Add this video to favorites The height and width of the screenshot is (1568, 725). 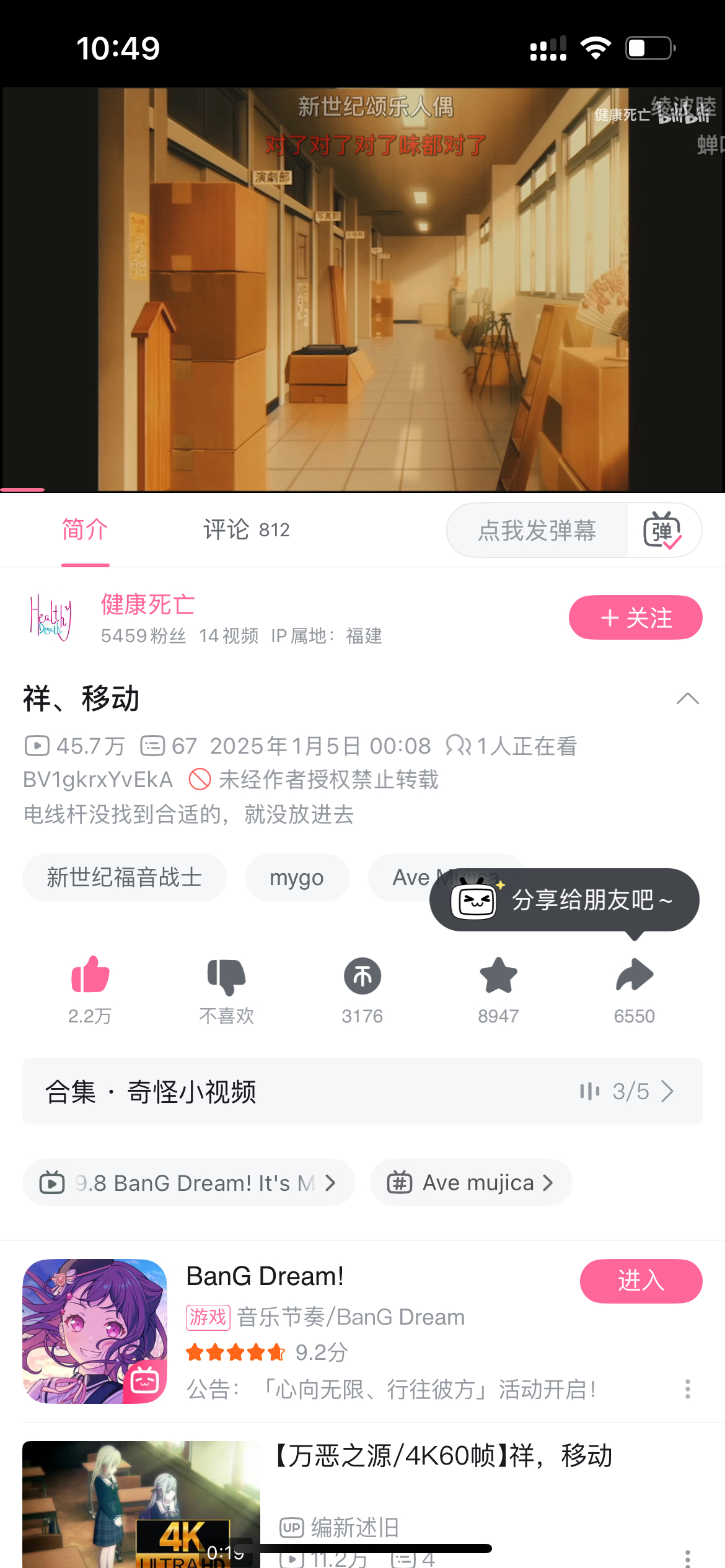coord(498,976)
